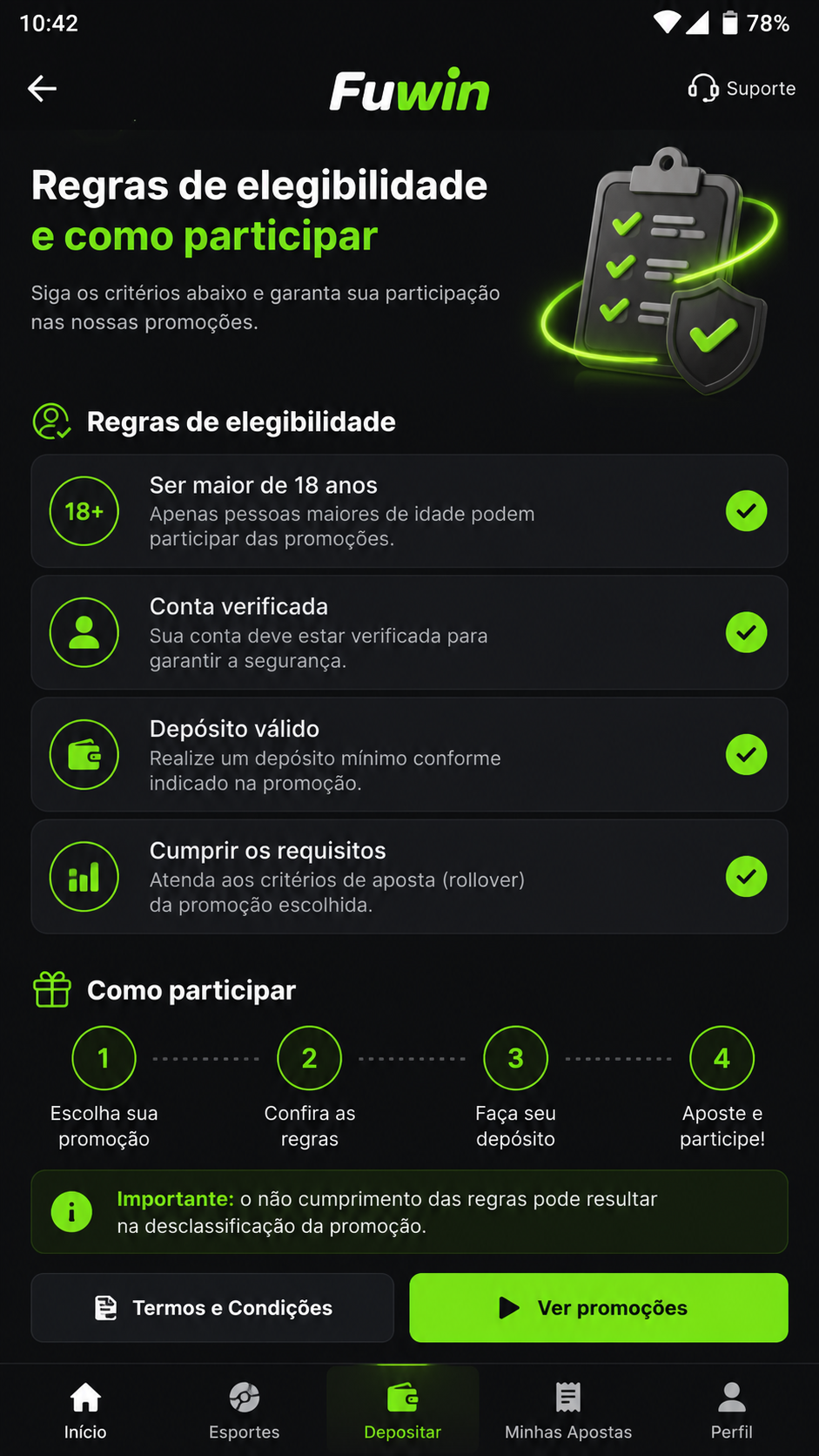
Task: Open Termos e Condições
Action: point(212,1307)
